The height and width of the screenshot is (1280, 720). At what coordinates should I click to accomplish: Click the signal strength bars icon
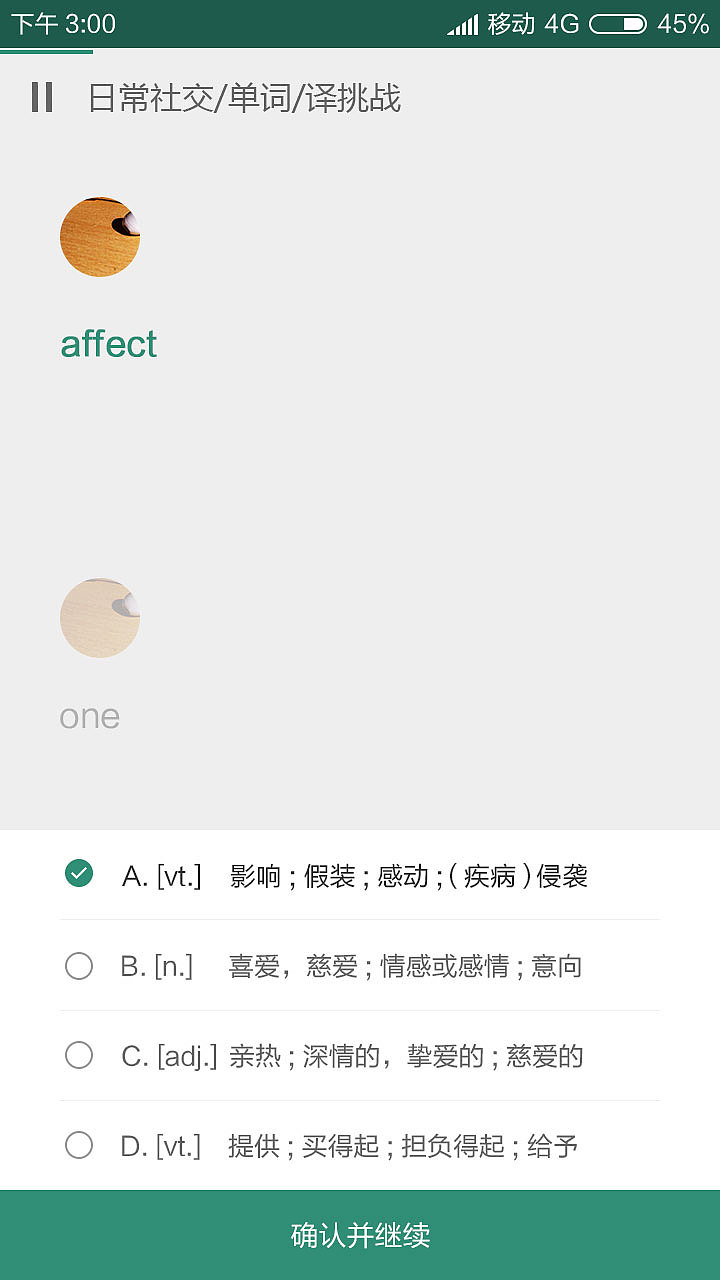[462, 22]
